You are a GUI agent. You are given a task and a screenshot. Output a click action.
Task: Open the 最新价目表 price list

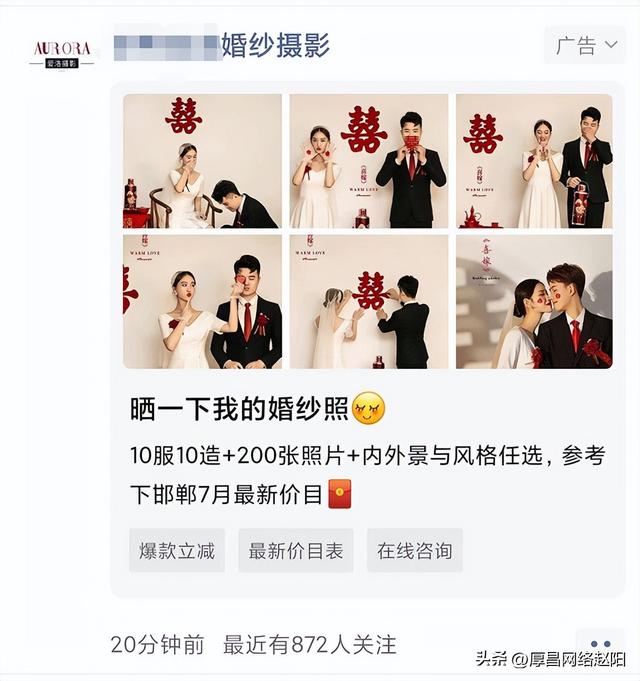tap(295, 550)
